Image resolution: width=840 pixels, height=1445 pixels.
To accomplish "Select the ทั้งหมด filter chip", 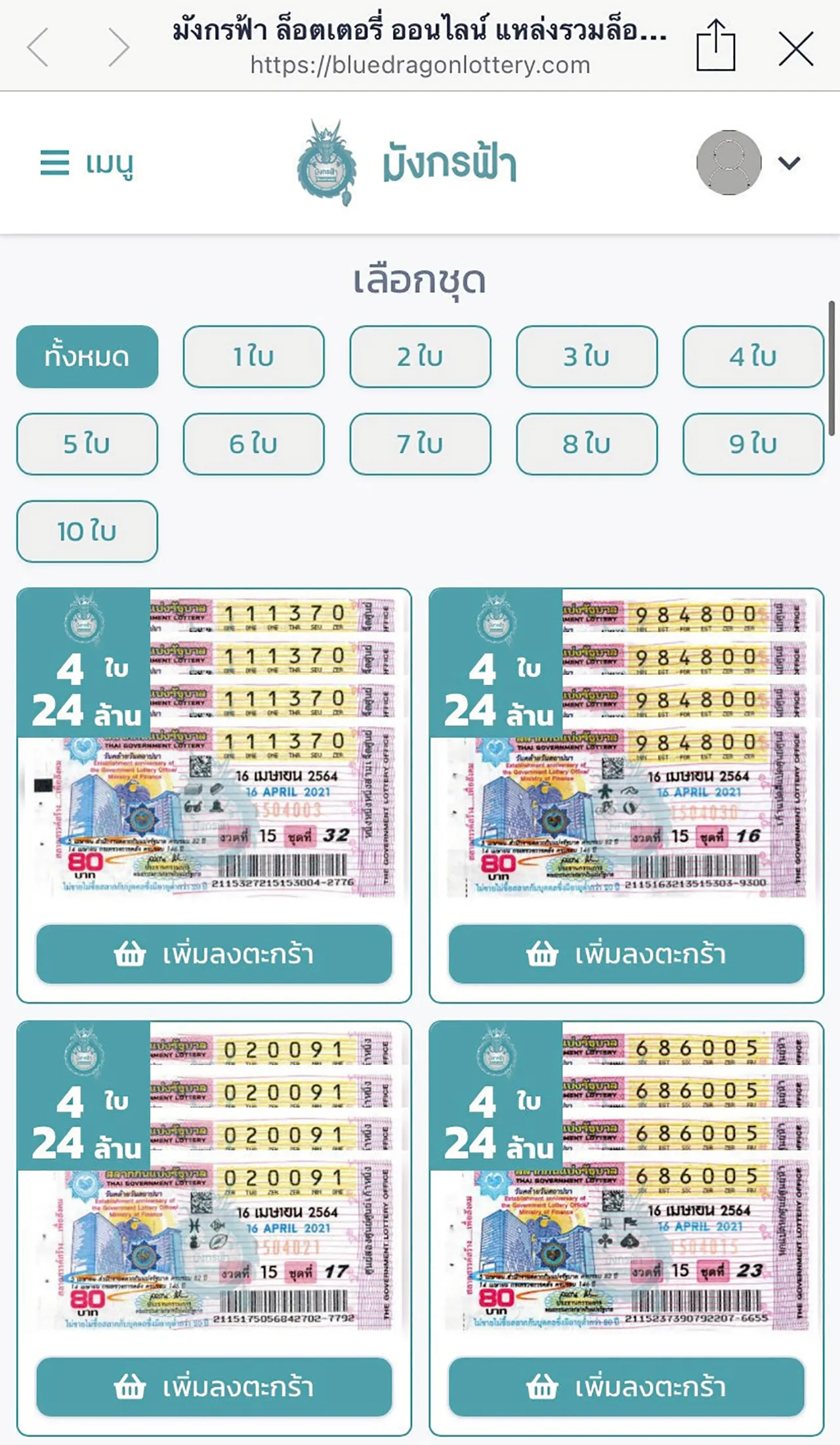I will click(x=87, y=356).
